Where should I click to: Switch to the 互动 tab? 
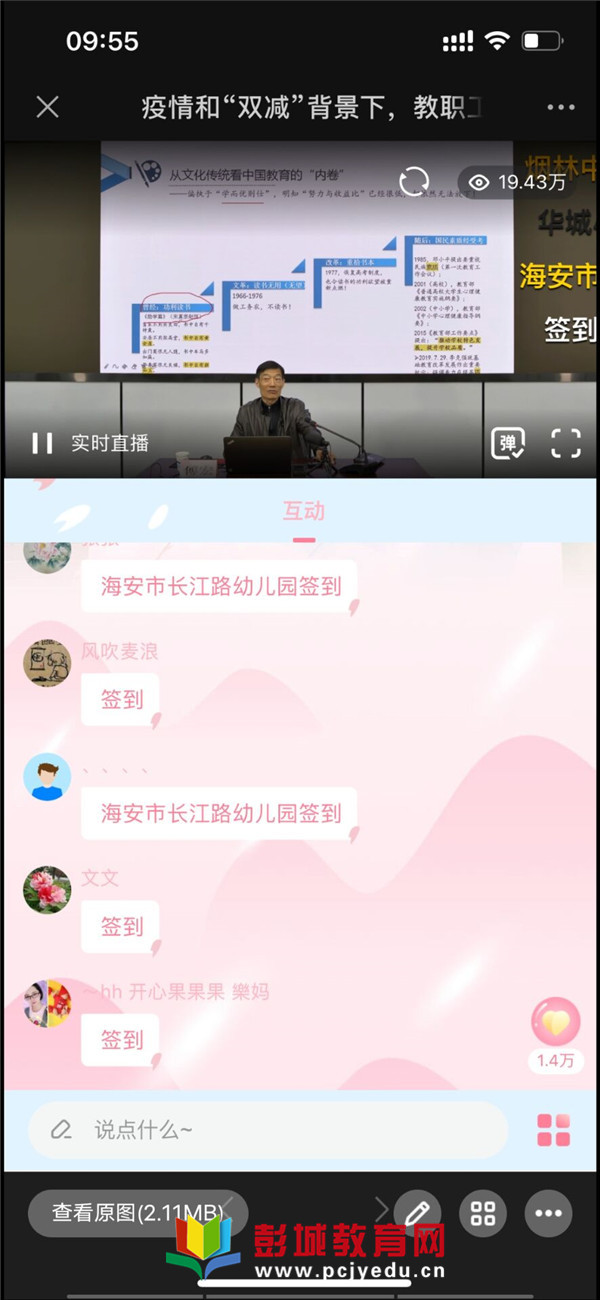tap(303, 511)
